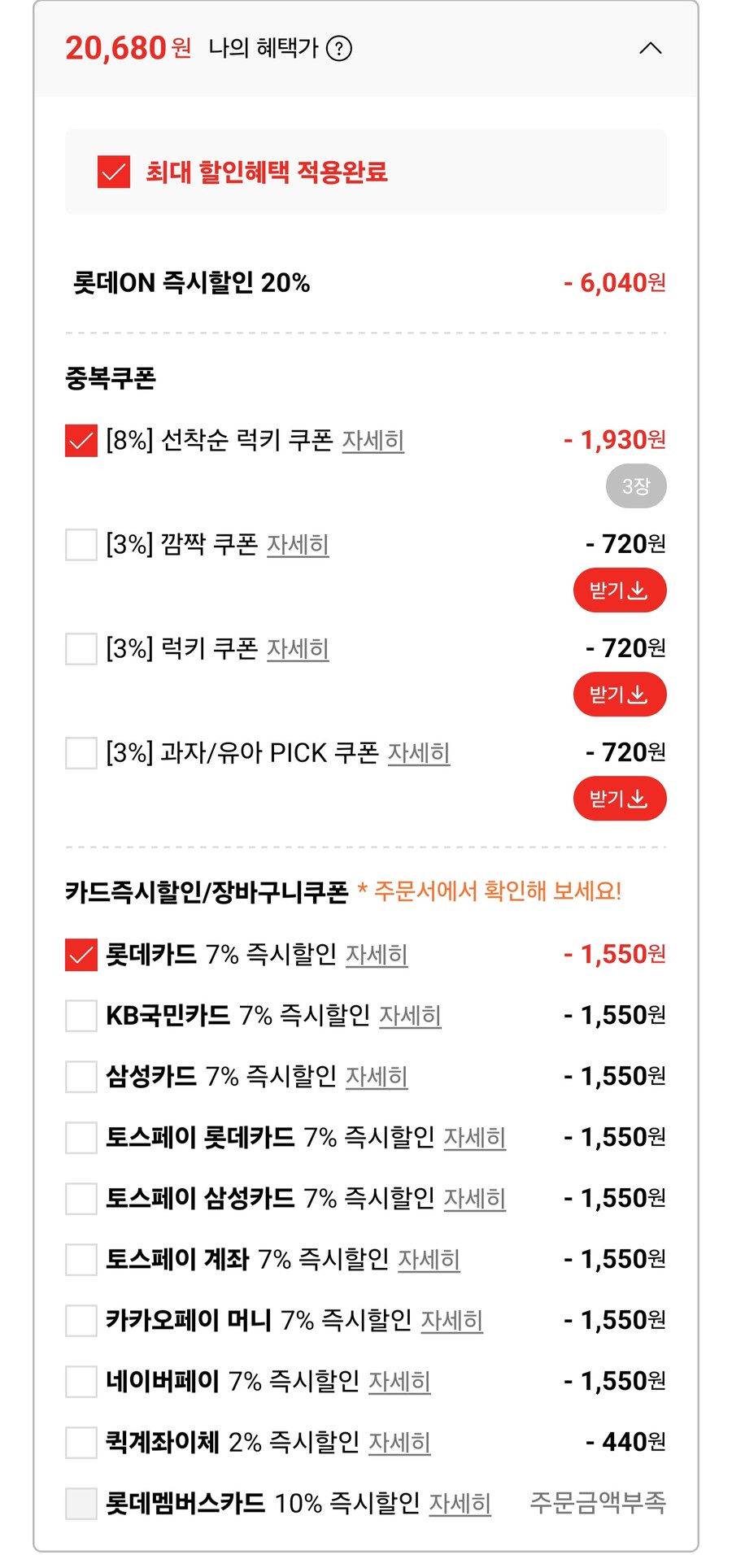Viewport: 732px width, 1568px height.
Task: Uncheck 롯데카드 7% 즉시할인
Action: click(80, 954)
